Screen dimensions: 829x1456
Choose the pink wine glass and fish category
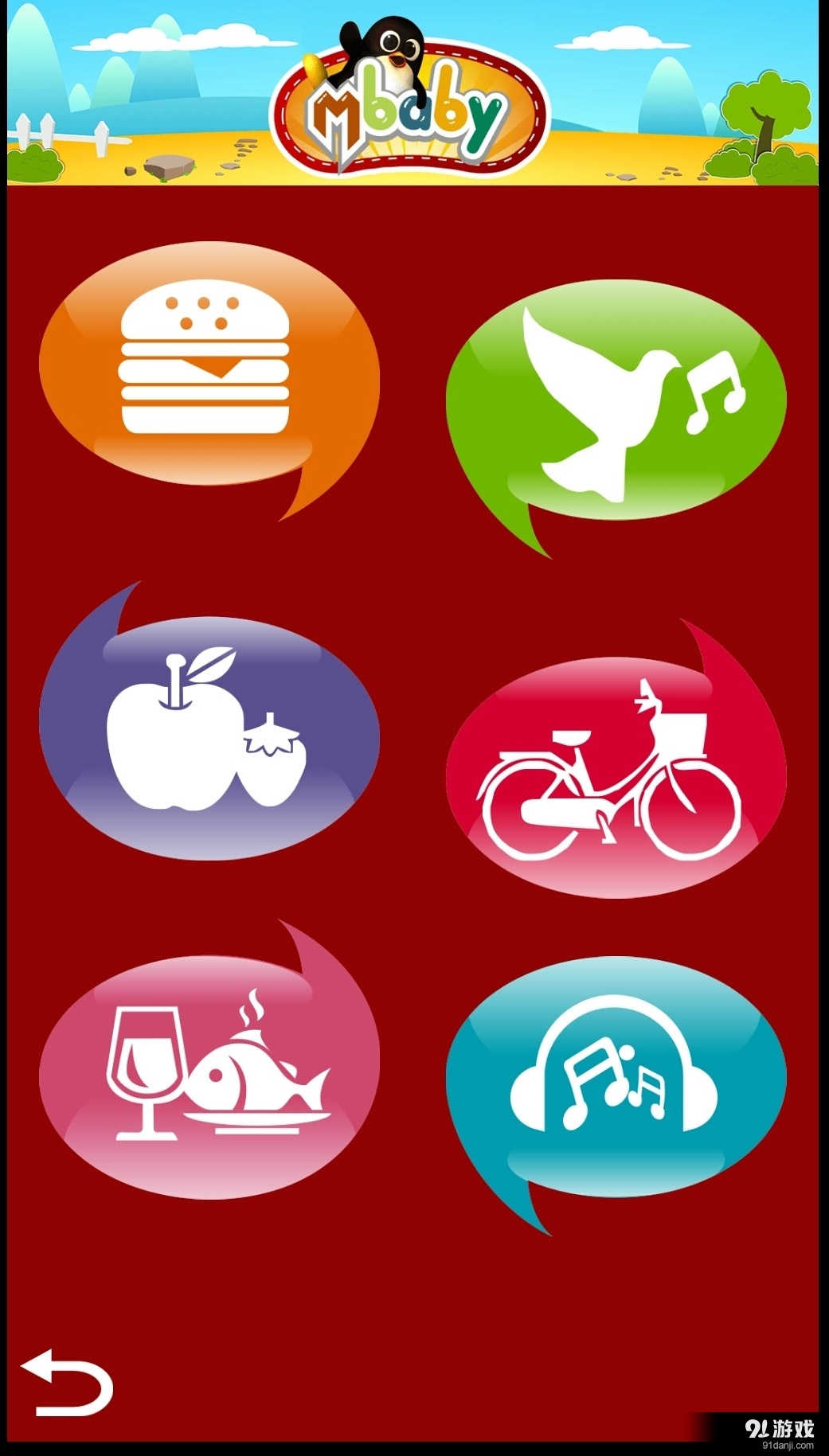[209, 1075]
